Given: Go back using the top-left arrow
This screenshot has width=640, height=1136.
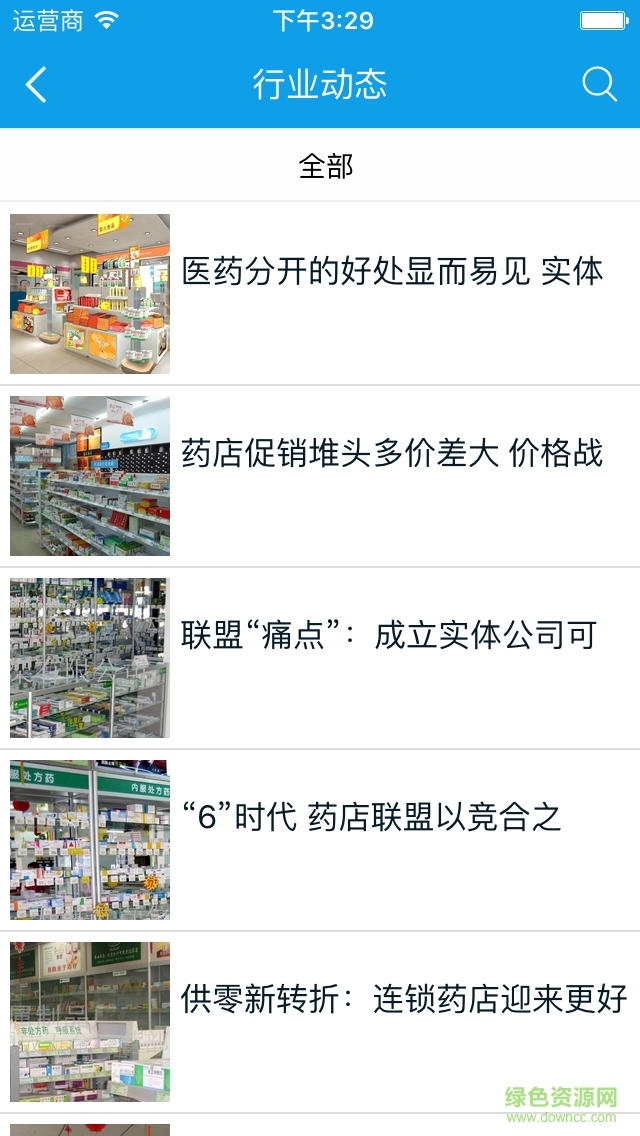Looking at the screenshot, I should coord(36,85).
